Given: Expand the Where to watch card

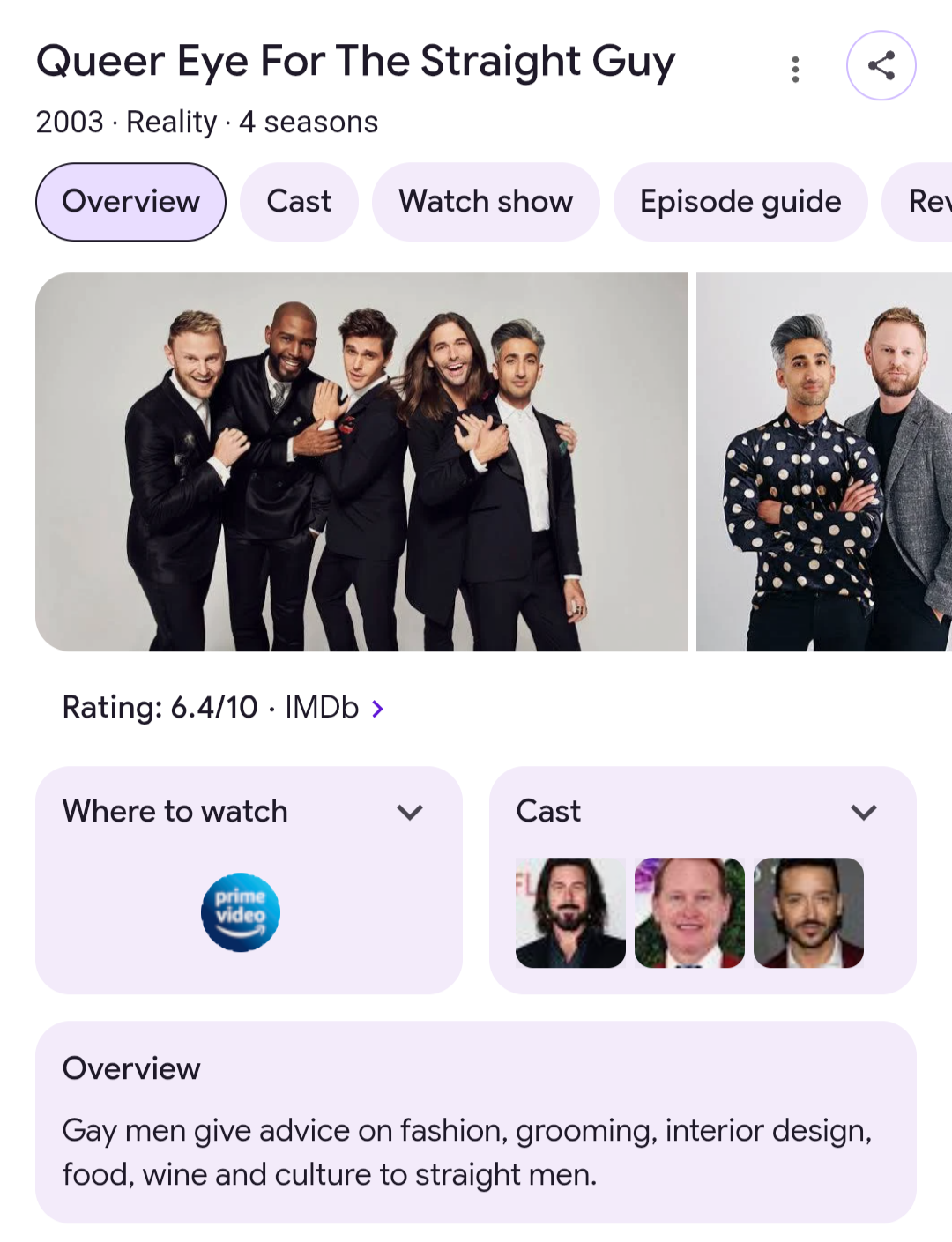Looking at the screenshot, I should (x=410, y=812).
